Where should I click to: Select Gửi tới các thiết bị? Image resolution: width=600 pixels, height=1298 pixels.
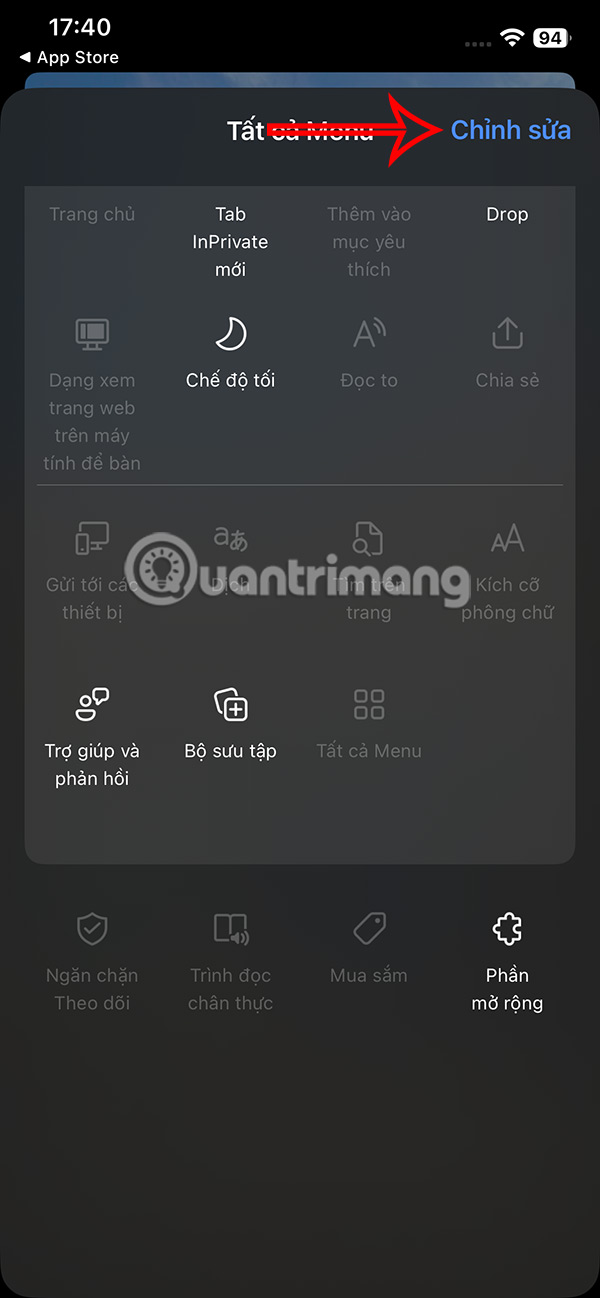pyautogui.click(x=92, y=570)
